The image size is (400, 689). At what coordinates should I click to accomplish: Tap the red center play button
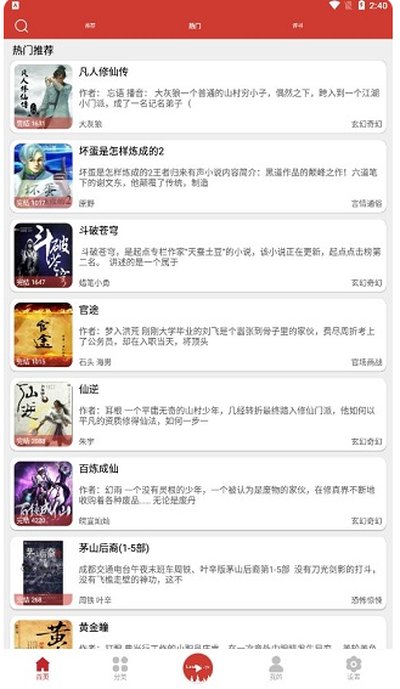(198, 668)
